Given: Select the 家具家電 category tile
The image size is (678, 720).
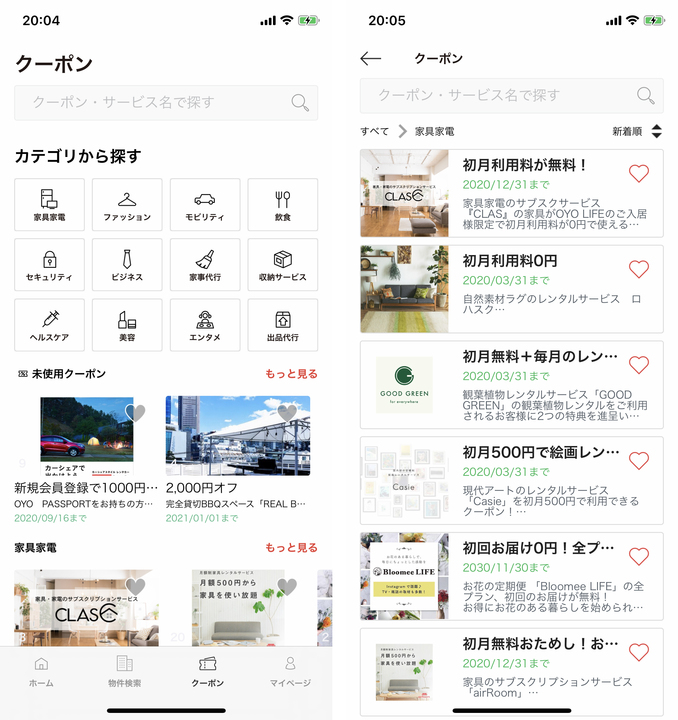Looking at the screenshot, I should pos(49,204).
